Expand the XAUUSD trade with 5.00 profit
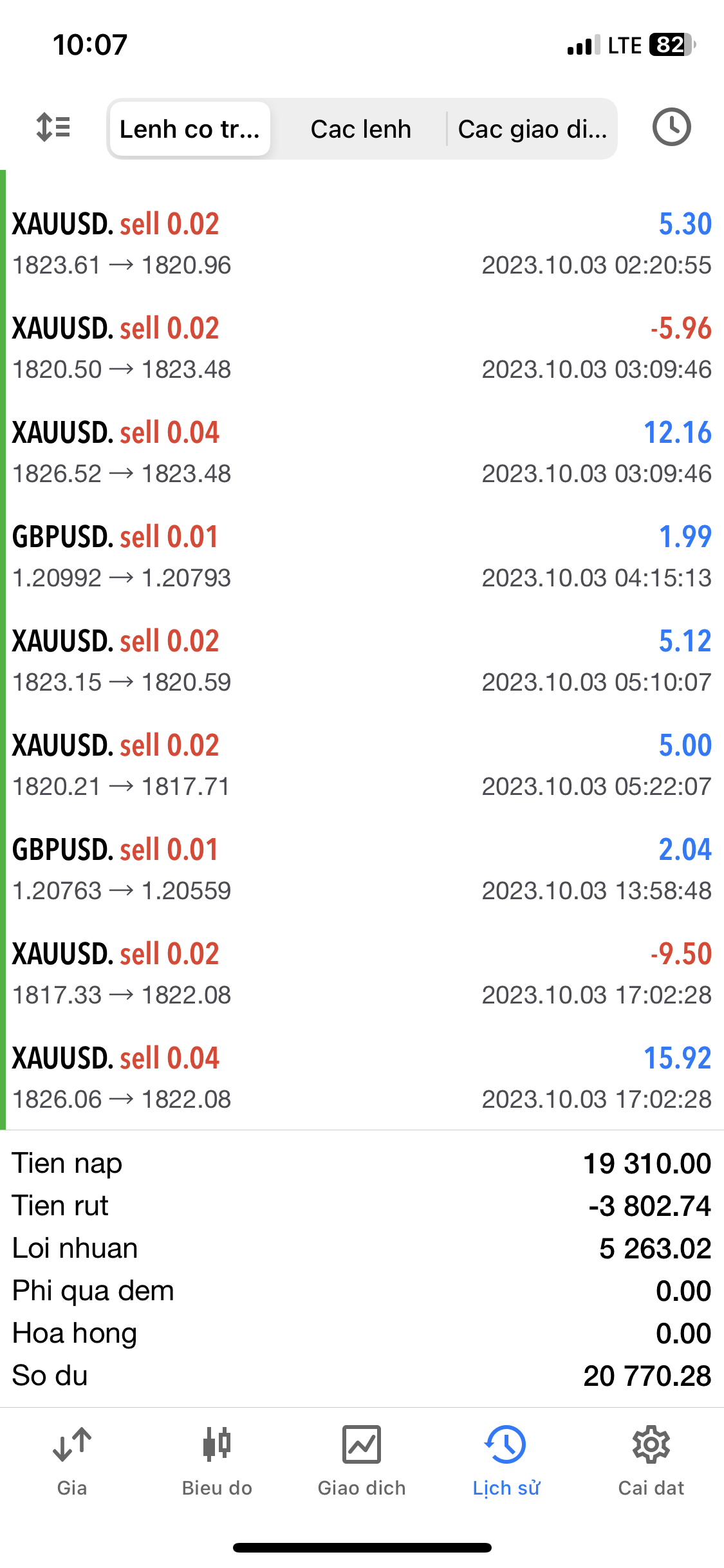 point(362,765)
